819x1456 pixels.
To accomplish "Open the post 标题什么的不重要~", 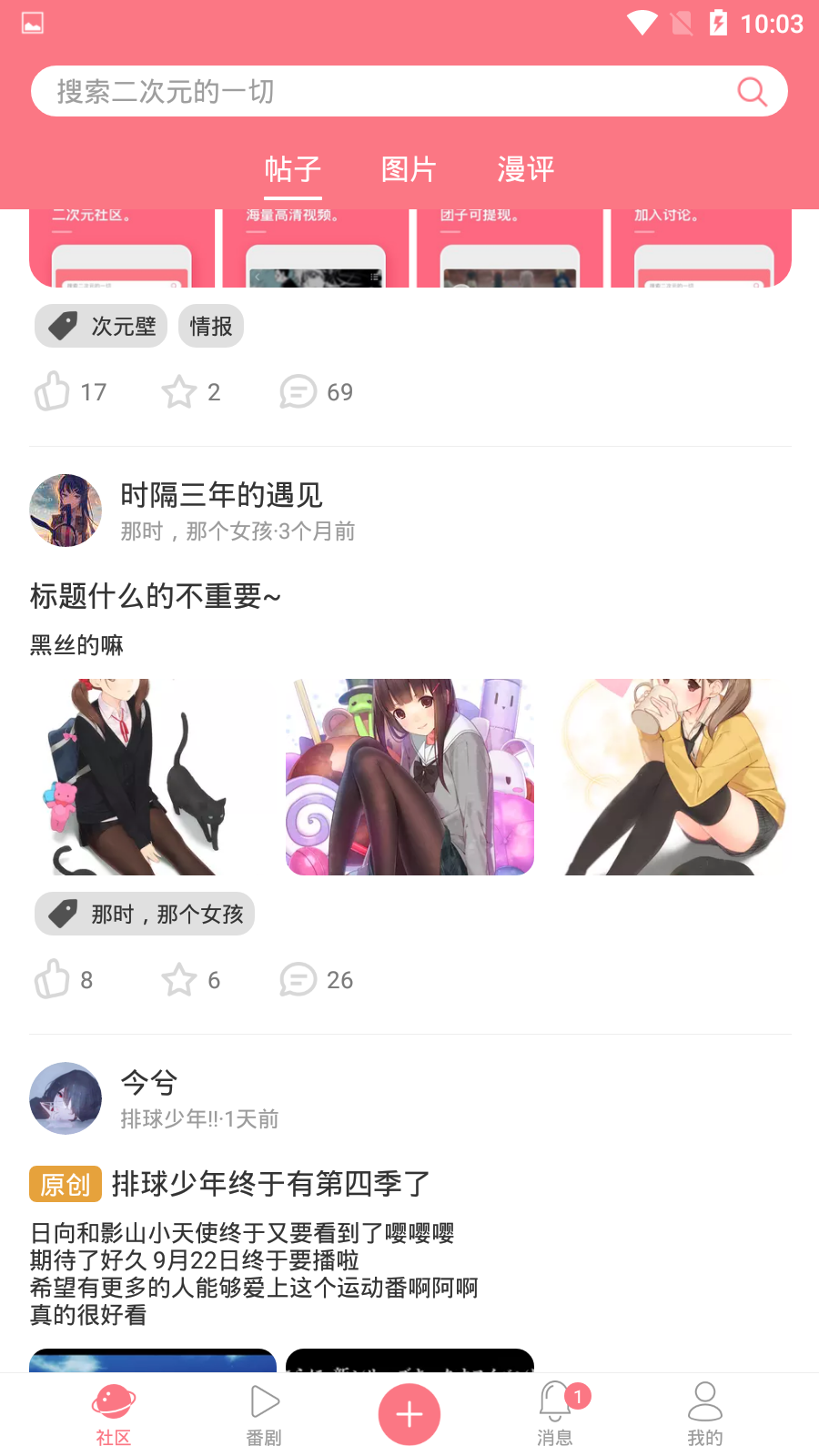I will tap(156, 596).
